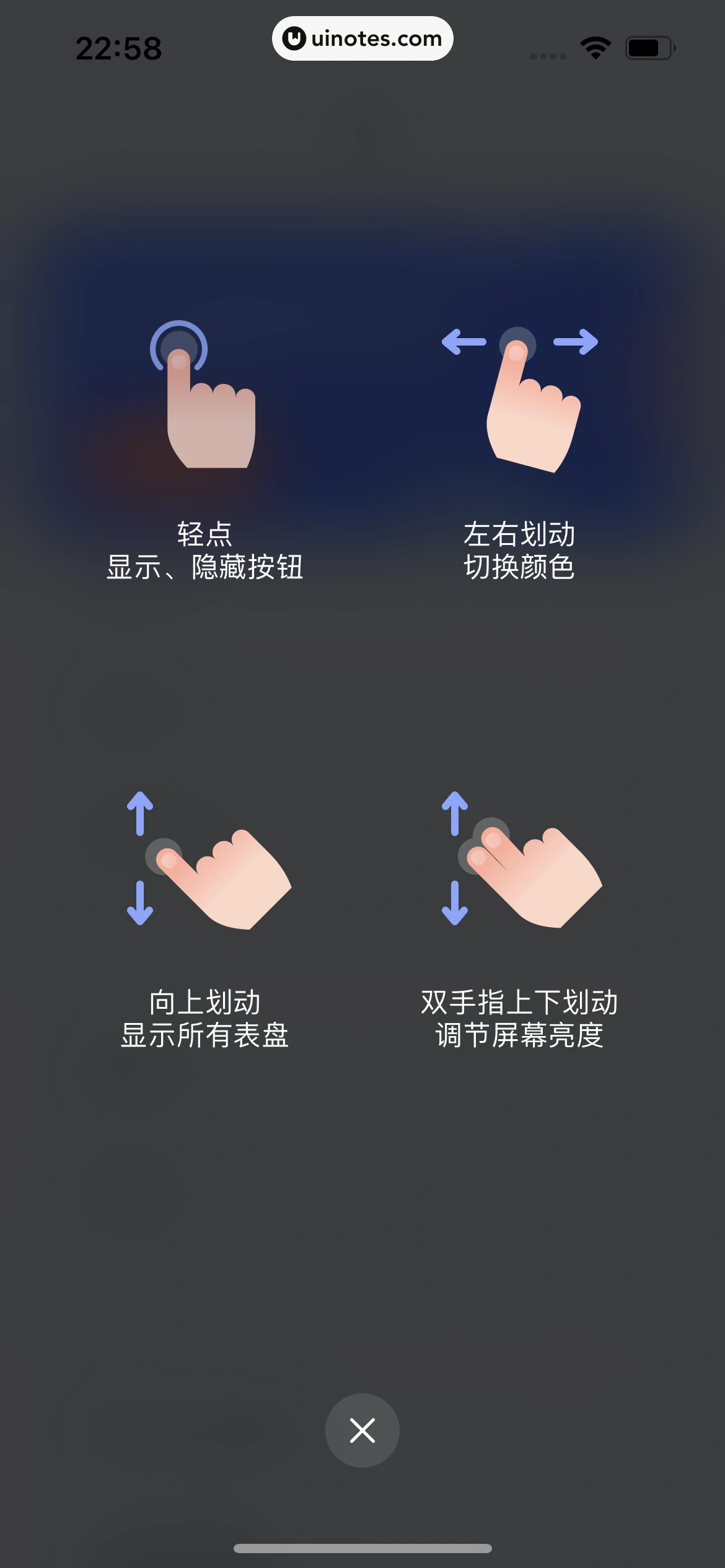The width and height of the screenshot is (725, 1568).
Task: Close the gesture tutorial overlay
Action: [x=362, y=1430]
